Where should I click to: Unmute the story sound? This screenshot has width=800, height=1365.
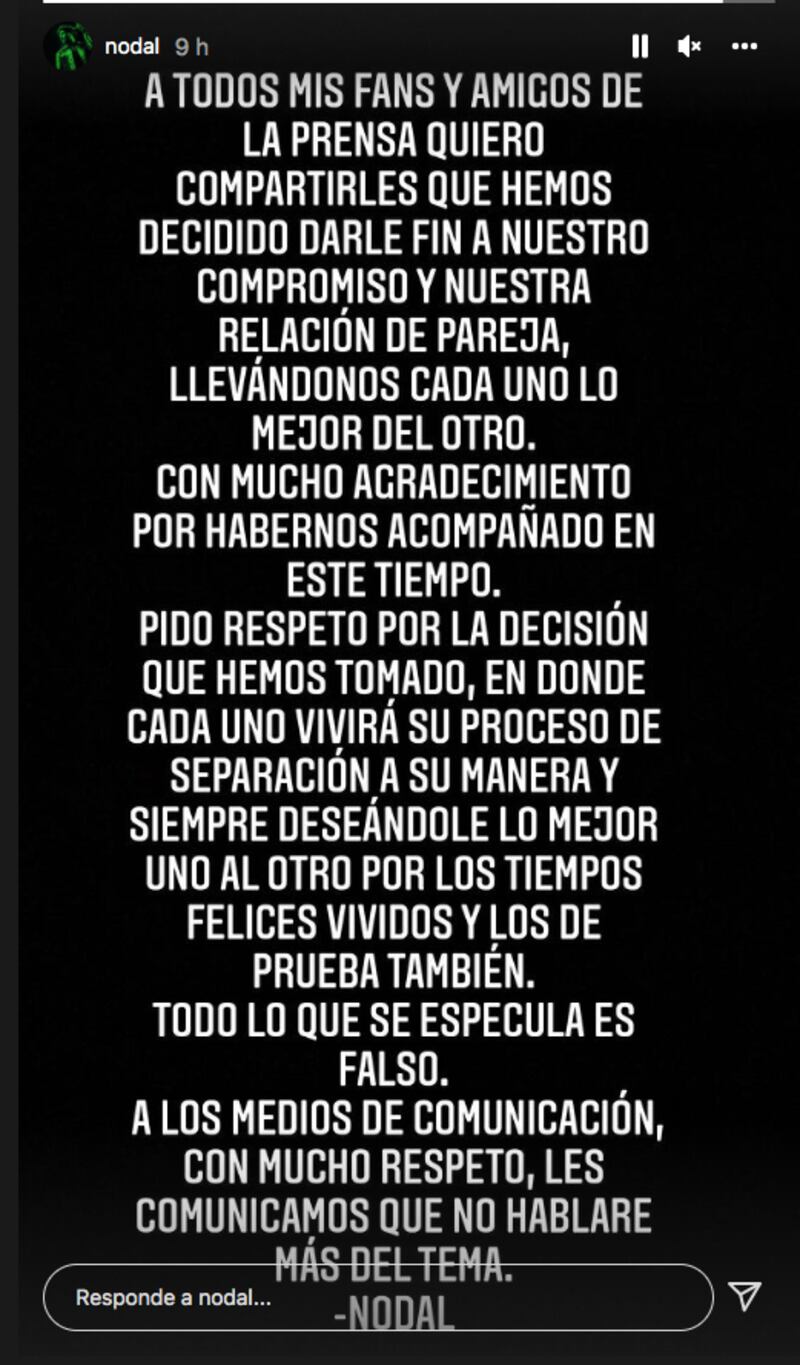(x=689, y=46)
